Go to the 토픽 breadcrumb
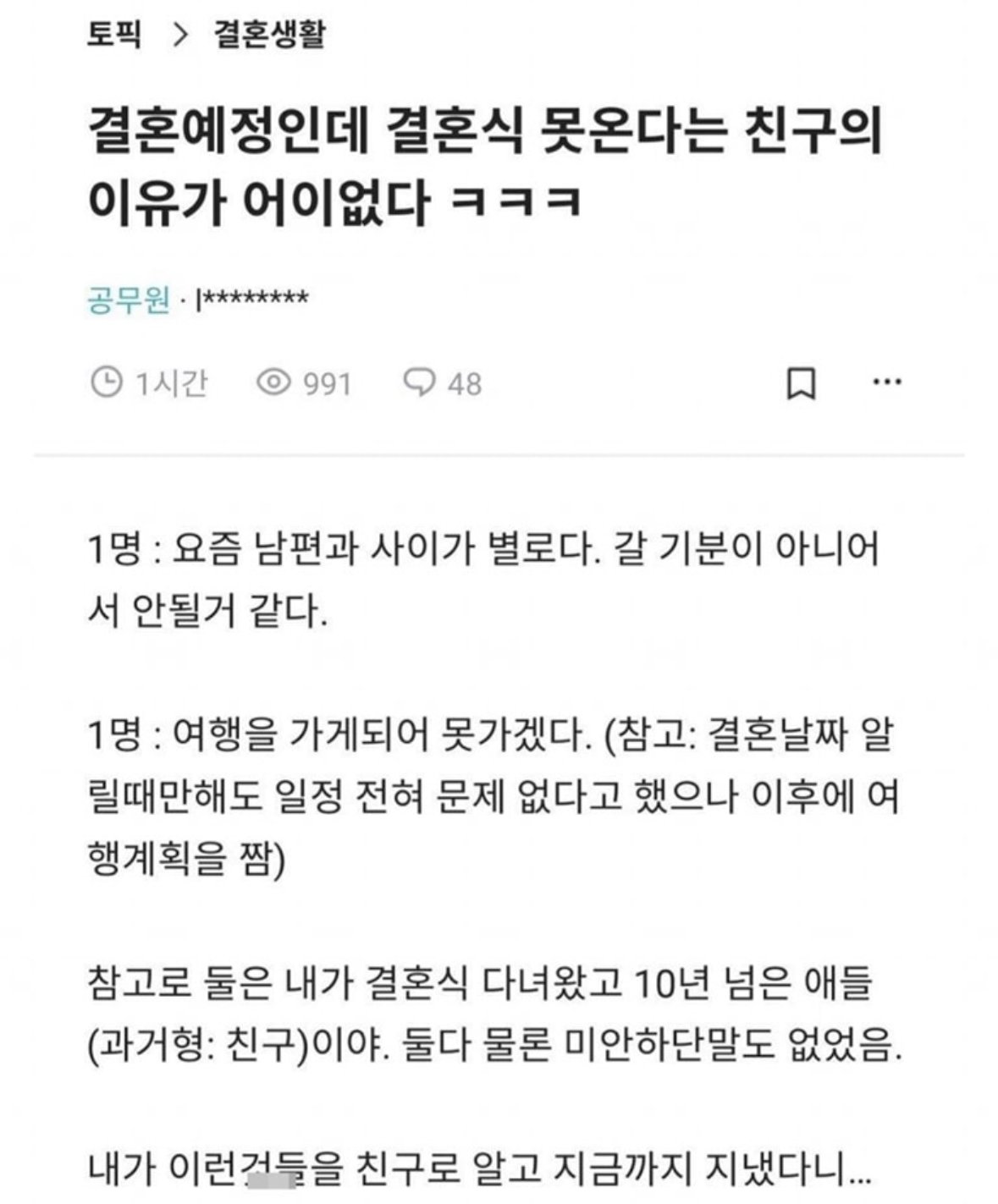 pyautogui.click(x=114, y=35)
